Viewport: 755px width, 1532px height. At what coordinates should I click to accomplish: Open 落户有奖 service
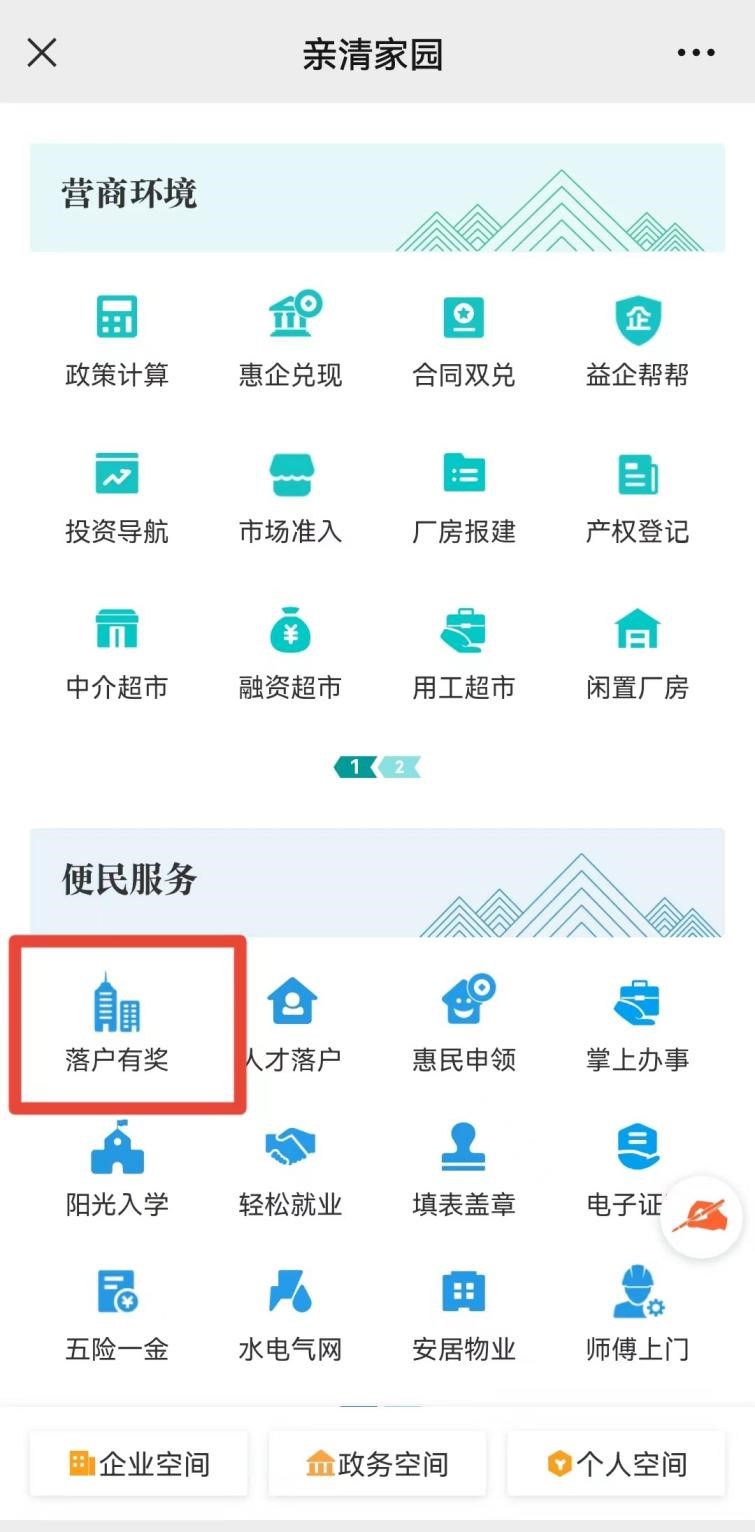pyautogui.click(x=117, y=1025)
